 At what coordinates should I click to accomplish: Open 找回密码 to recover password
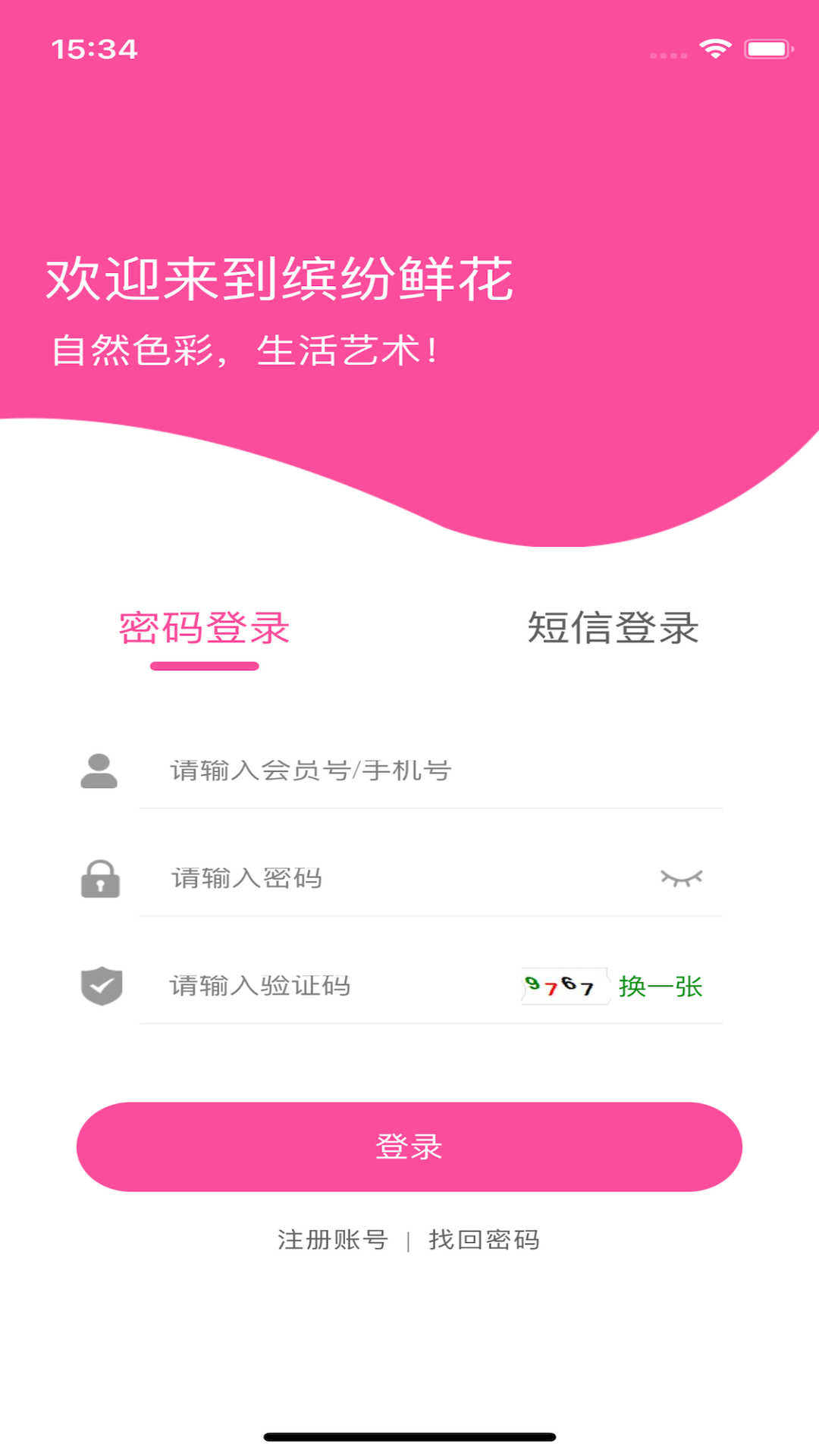click(x=484, y=1240)
